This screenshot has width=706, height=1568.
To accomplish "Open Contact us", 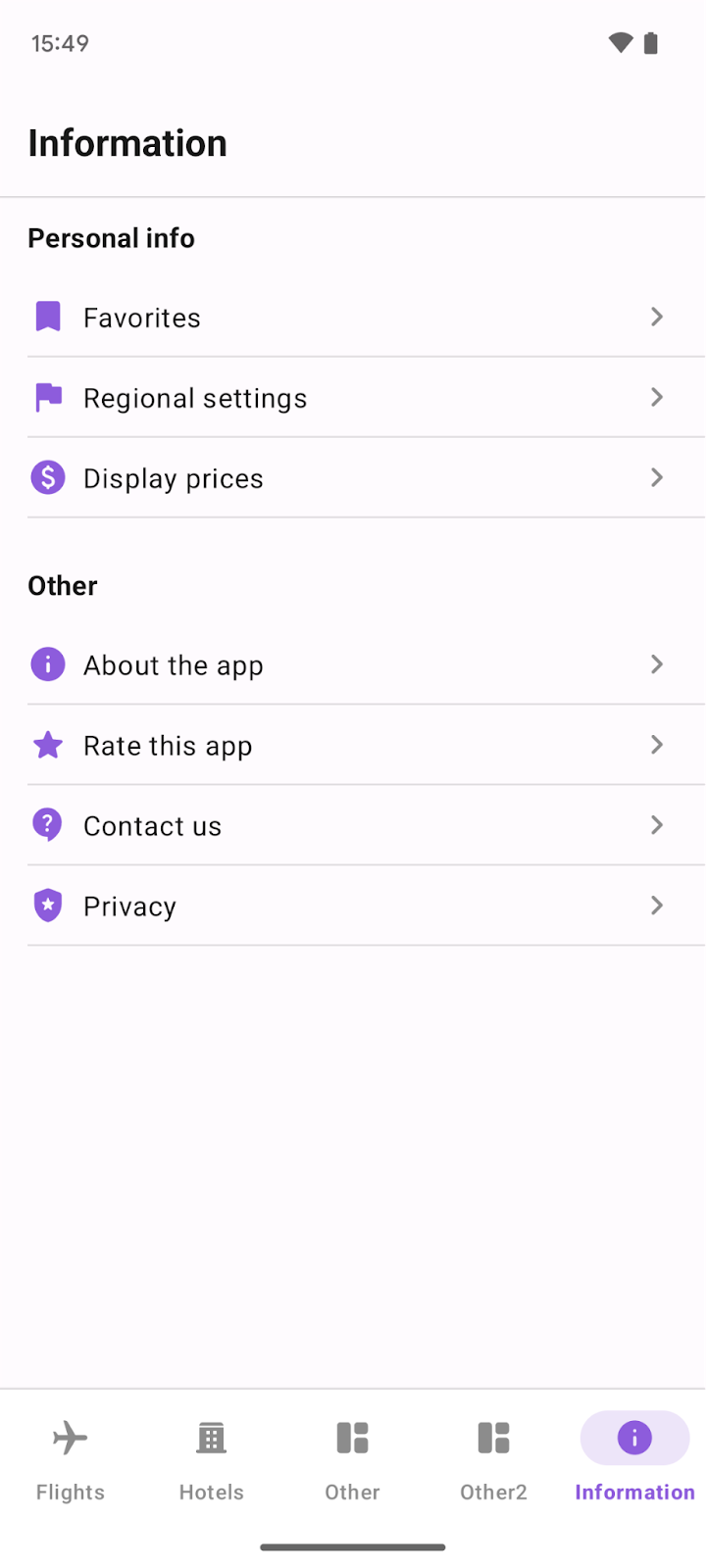I will point(353,825).
